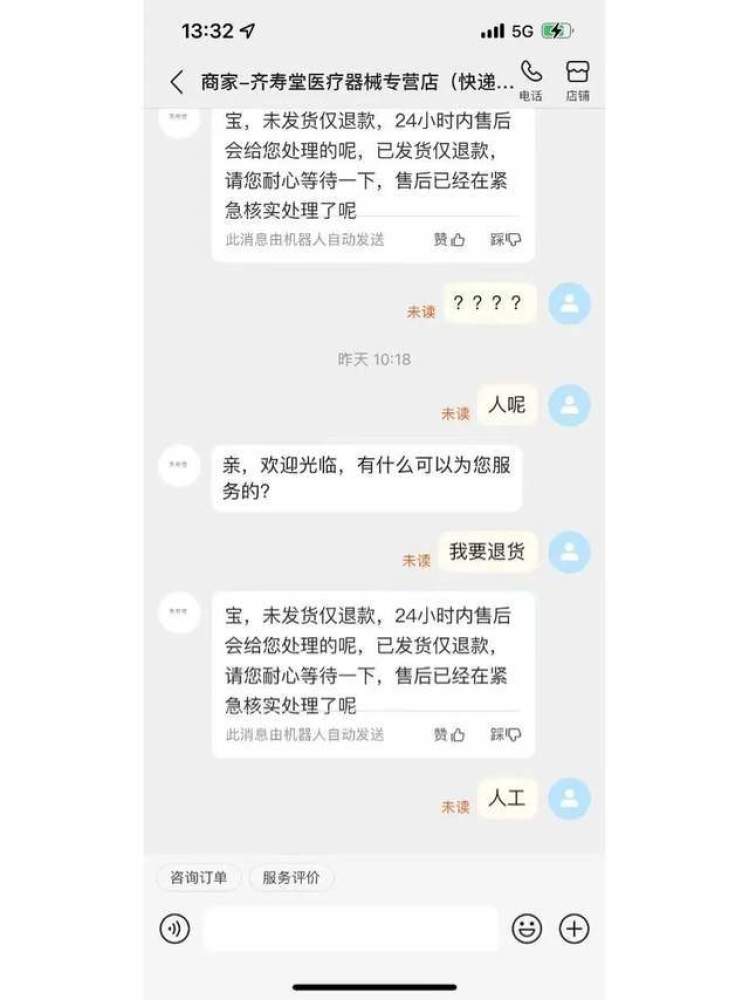Viewport: 749px width, 1000px height.
Task: Open 服务评价 chip
Action: point(291,878)
